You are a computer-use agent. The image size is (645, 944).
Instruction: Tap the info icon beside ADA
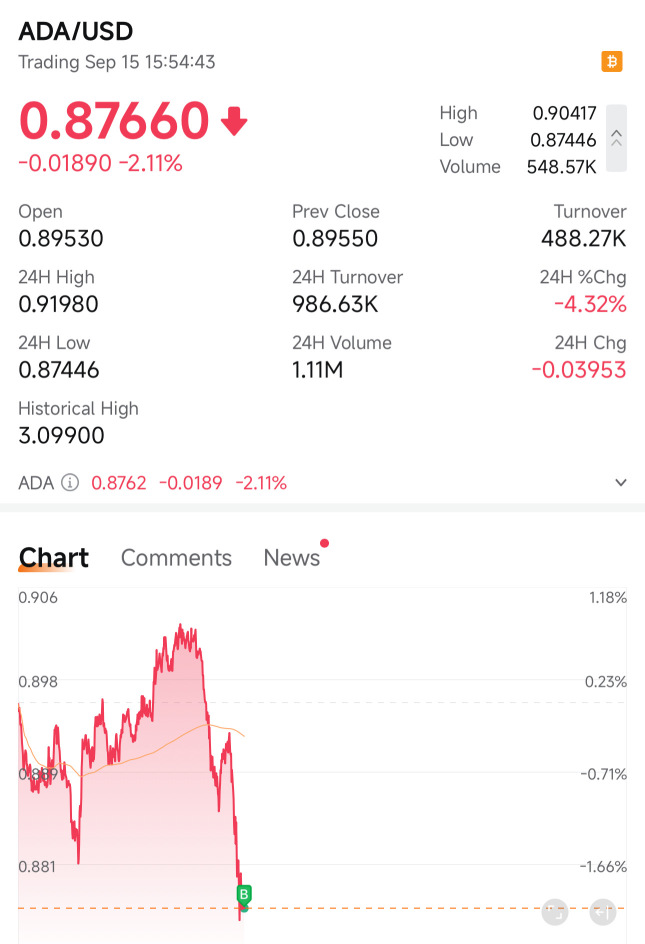[x=70, y=483]
